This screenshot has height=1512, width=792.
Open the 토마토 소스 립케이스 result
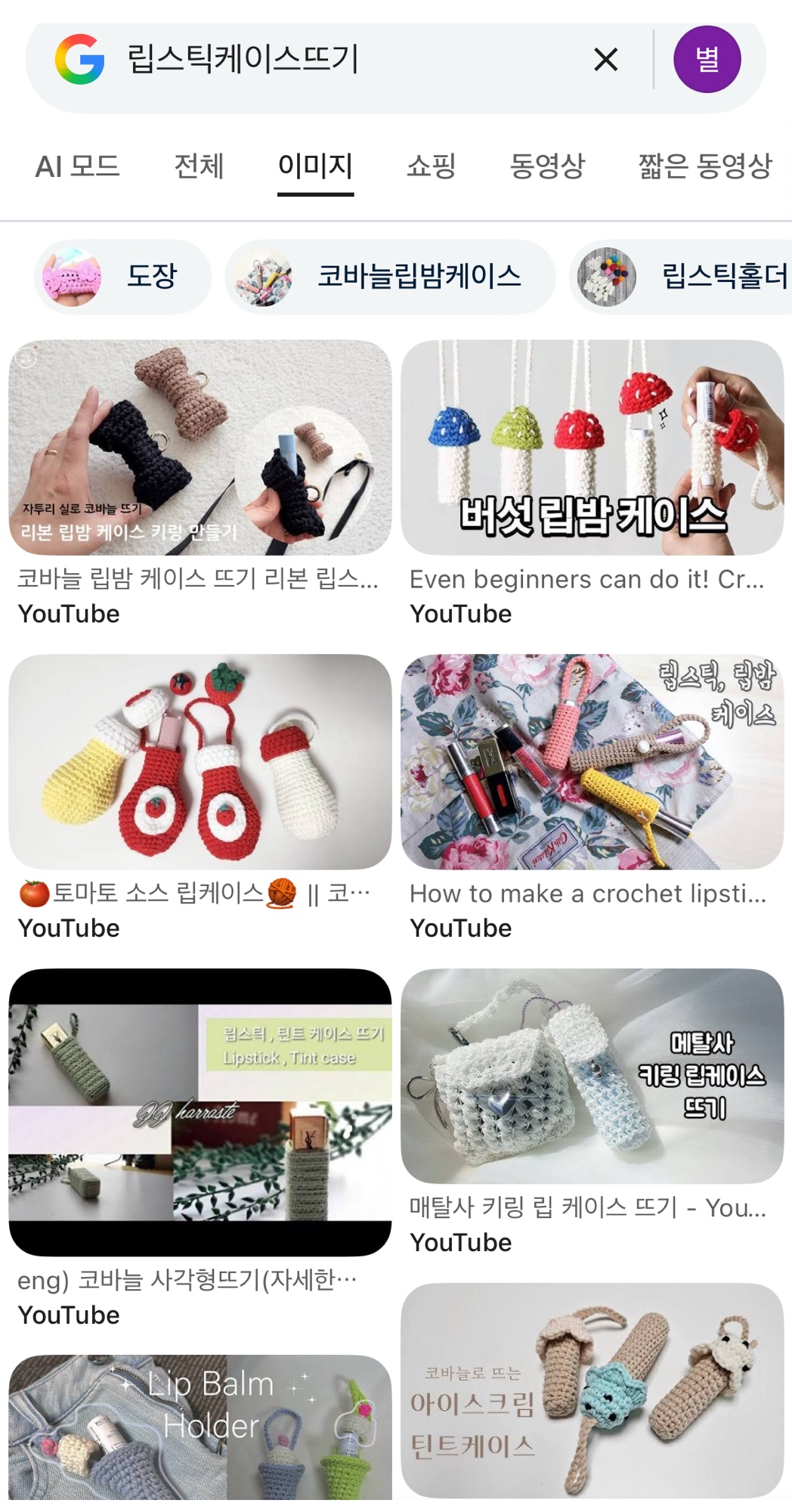click(x=200, y=761)
